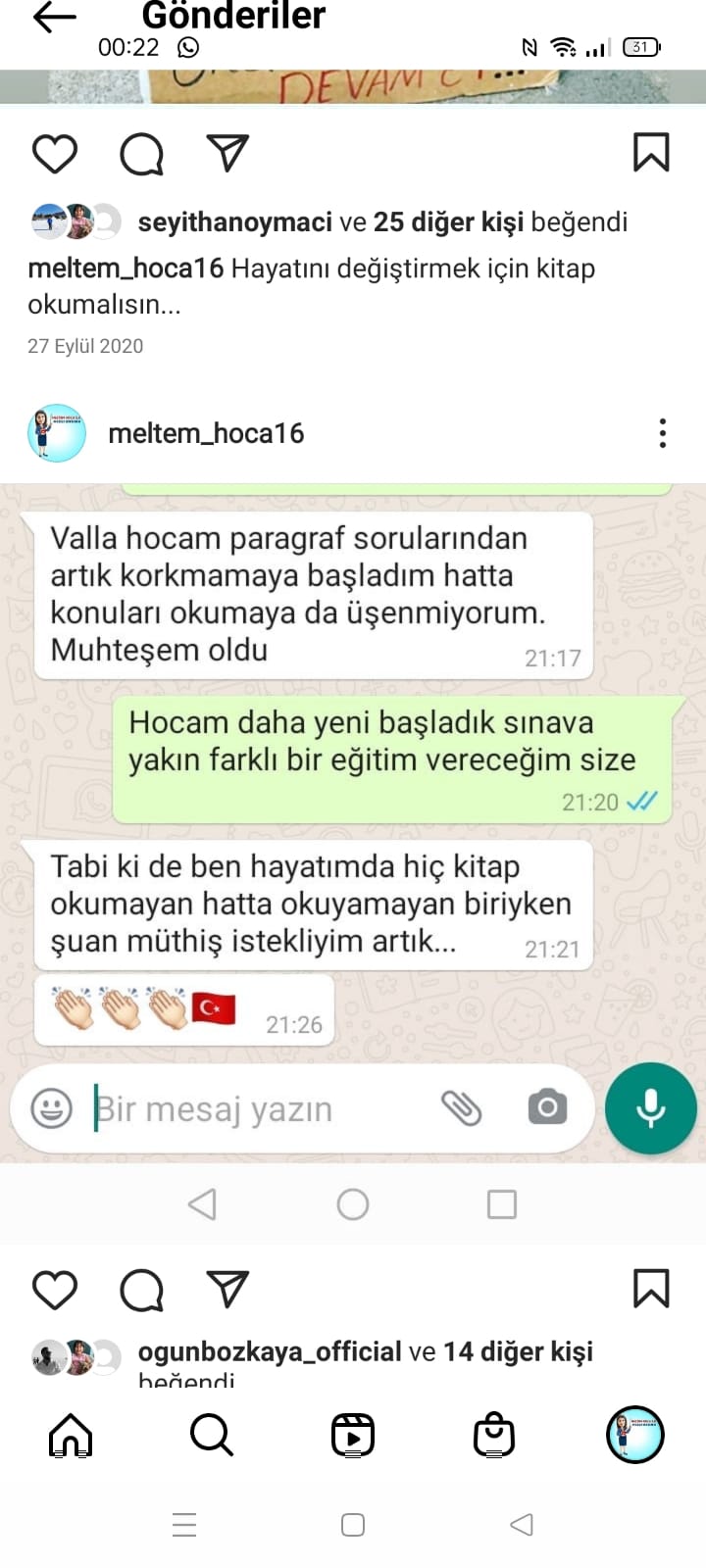Share the post via direct message
Image resolution: width=706 pixels, height=1568 pixels.
click(227, 153)
